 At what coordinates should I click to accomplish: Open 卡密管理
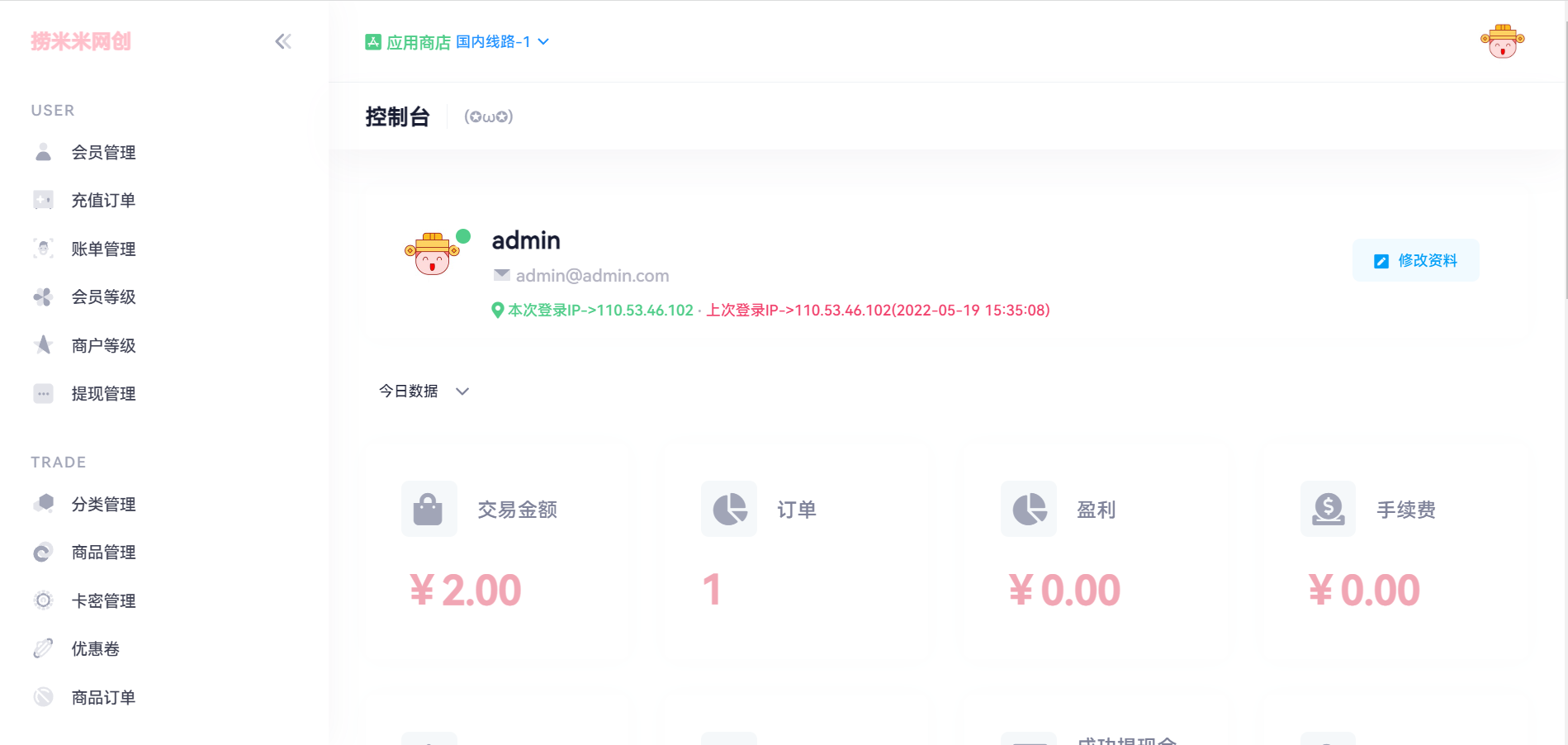tap(103, 601)
